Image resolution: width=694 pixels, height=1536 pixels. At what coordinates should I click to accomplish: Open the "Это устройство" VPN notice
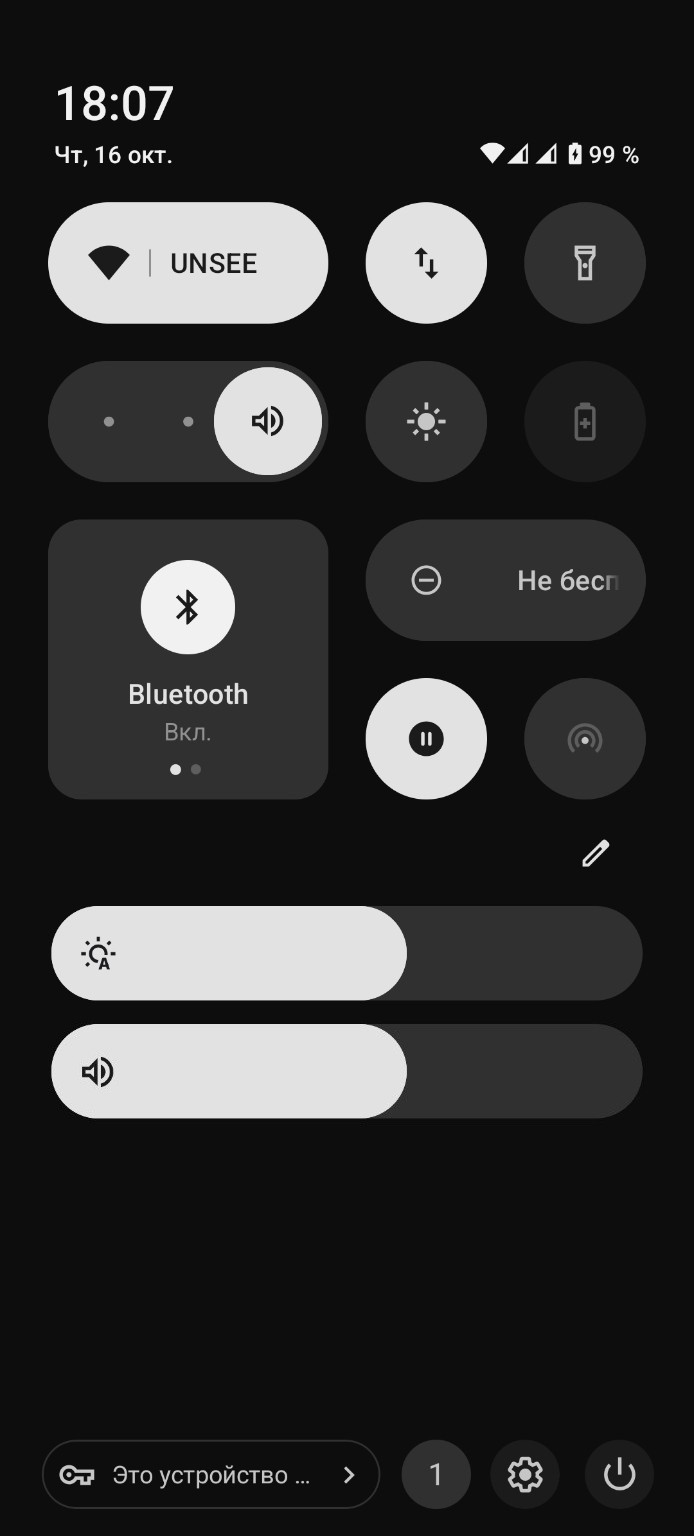coord(211,1474)
